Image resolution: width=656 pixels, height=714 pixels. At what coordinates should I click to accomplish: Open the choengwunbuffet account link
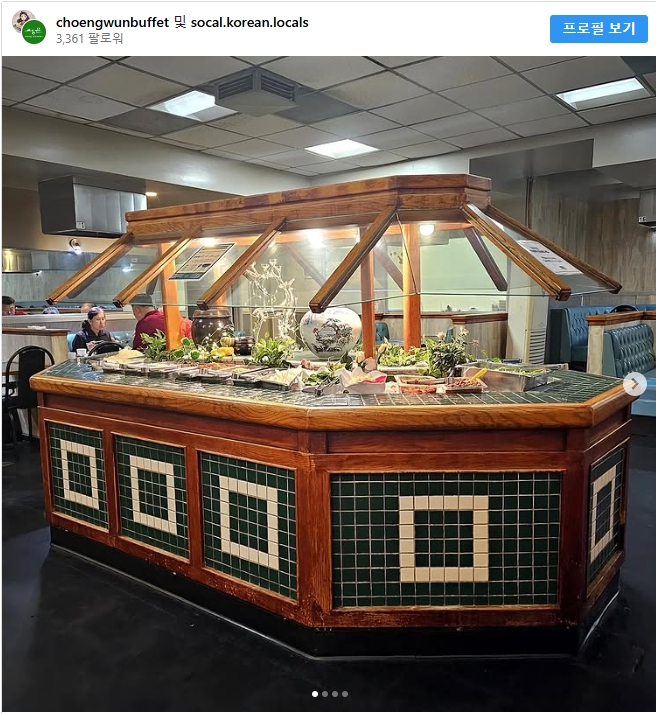coord(113,22)
